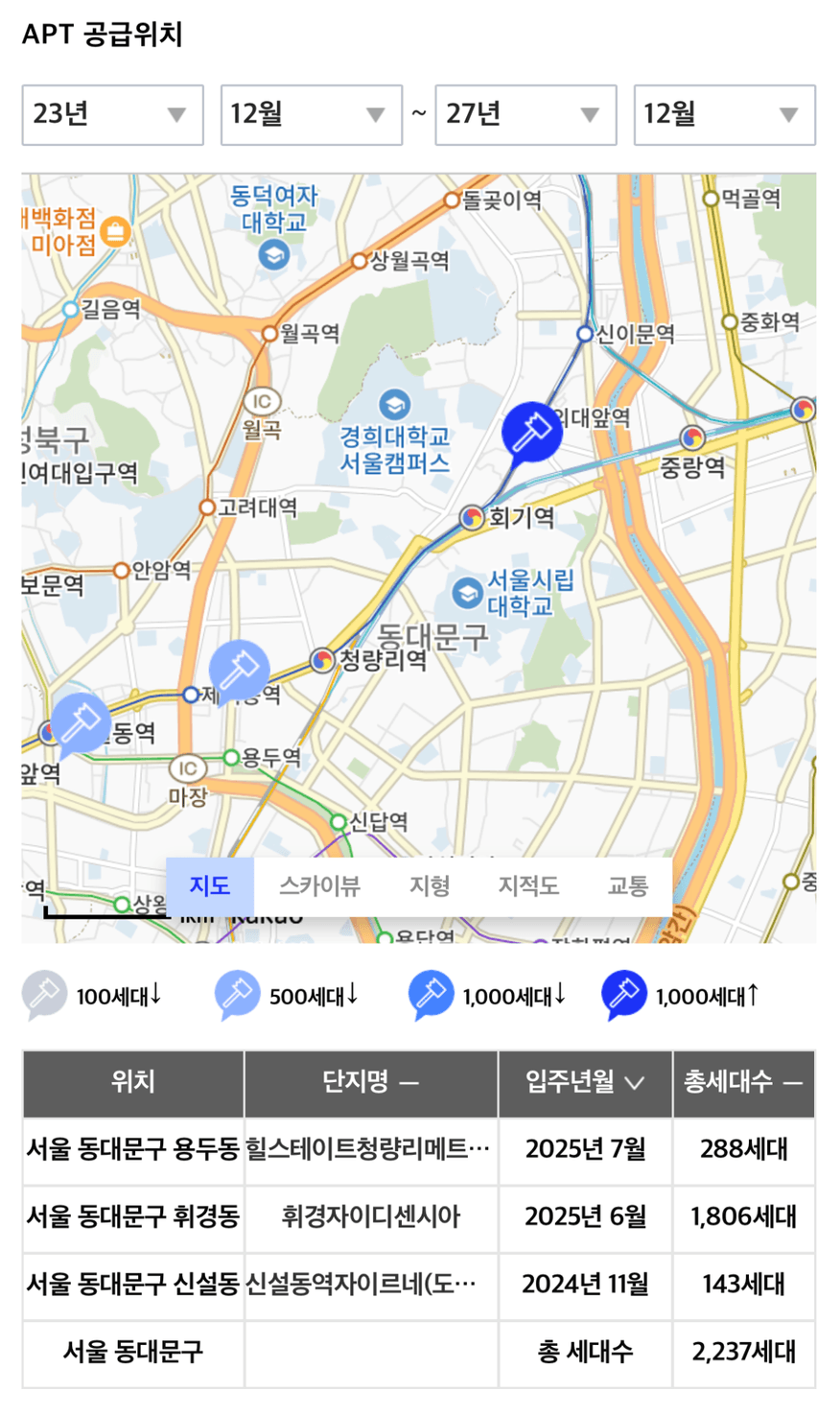
Task: Open the start year dropdown showing 23년
Action: [x=112, y=115]
